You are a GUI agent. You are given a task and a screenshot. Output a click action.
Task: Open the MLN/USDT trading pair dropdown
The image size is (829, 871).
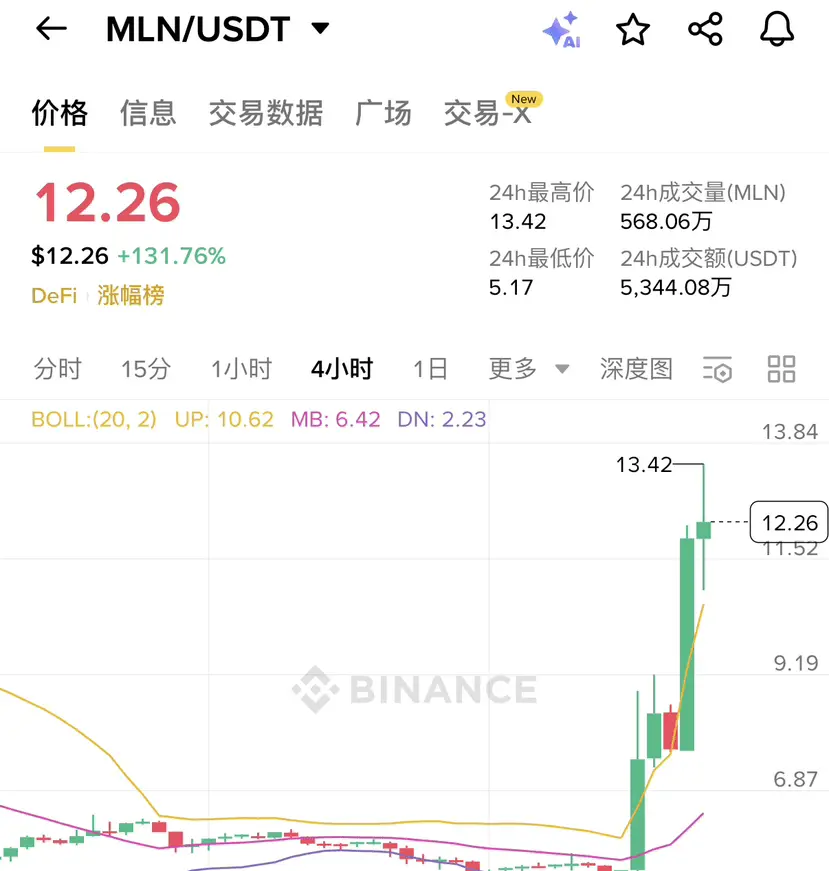(218, 29)
